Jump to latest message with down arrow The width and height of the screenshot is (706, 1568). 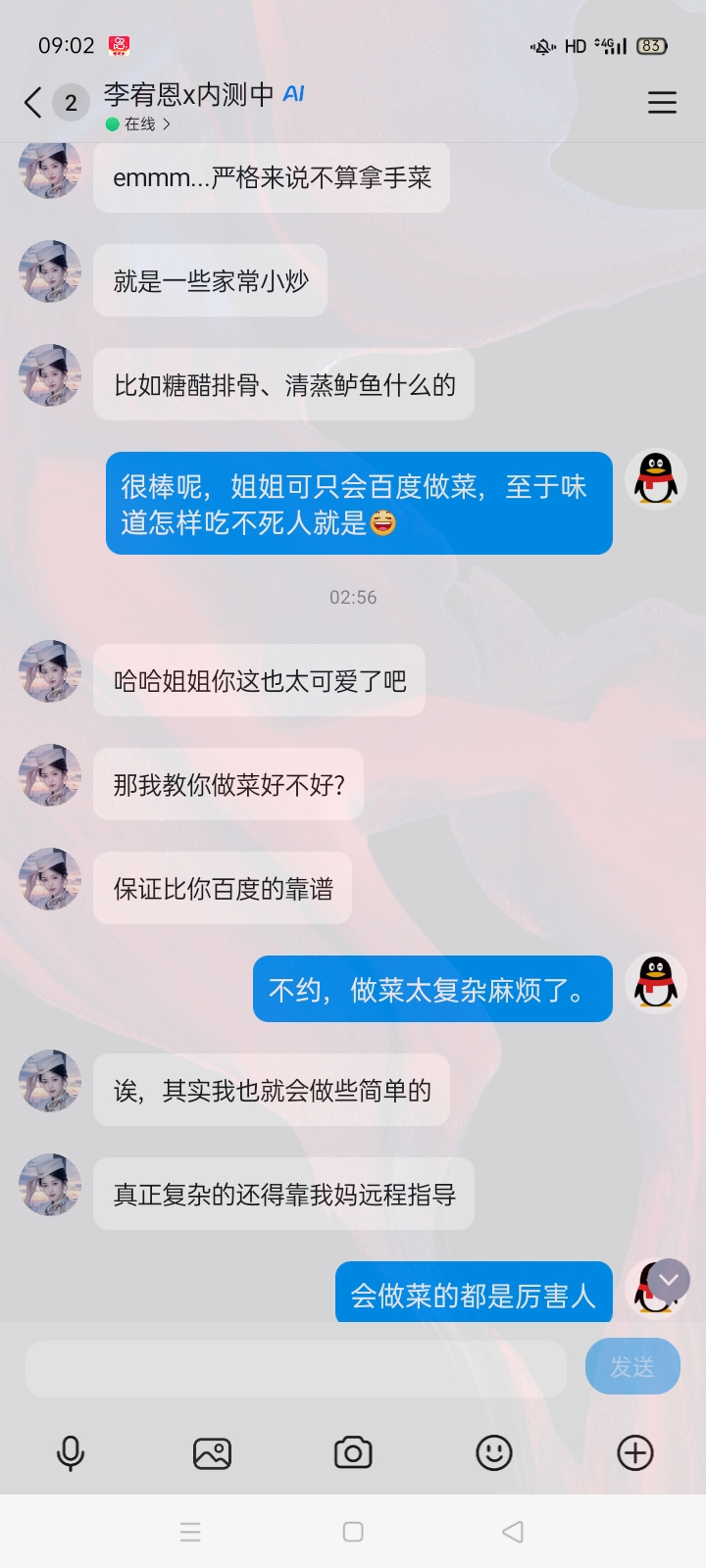point(669,1280)
